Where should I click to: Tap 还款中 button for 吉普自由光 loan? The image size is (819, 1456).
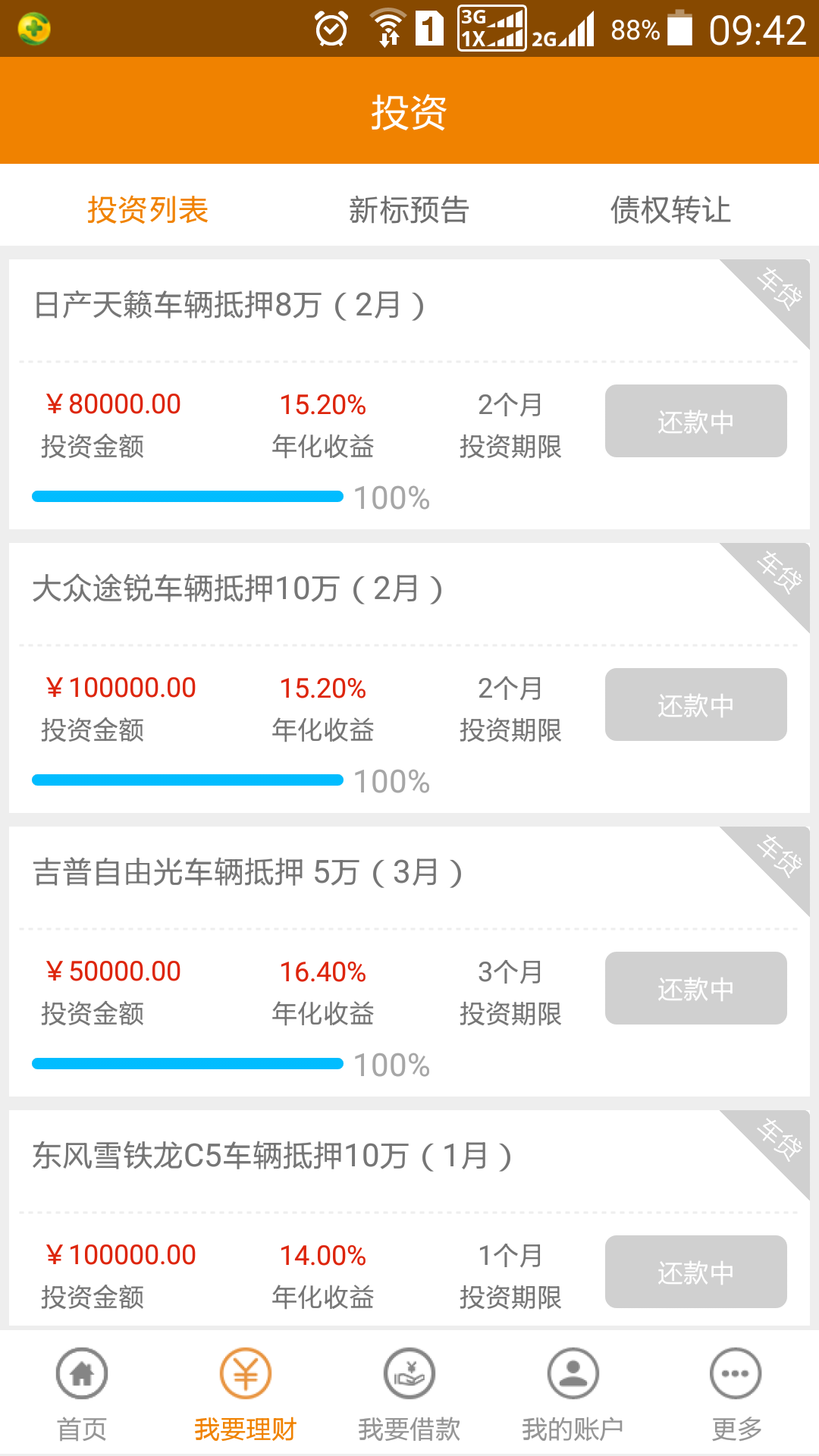click(695, 988)
